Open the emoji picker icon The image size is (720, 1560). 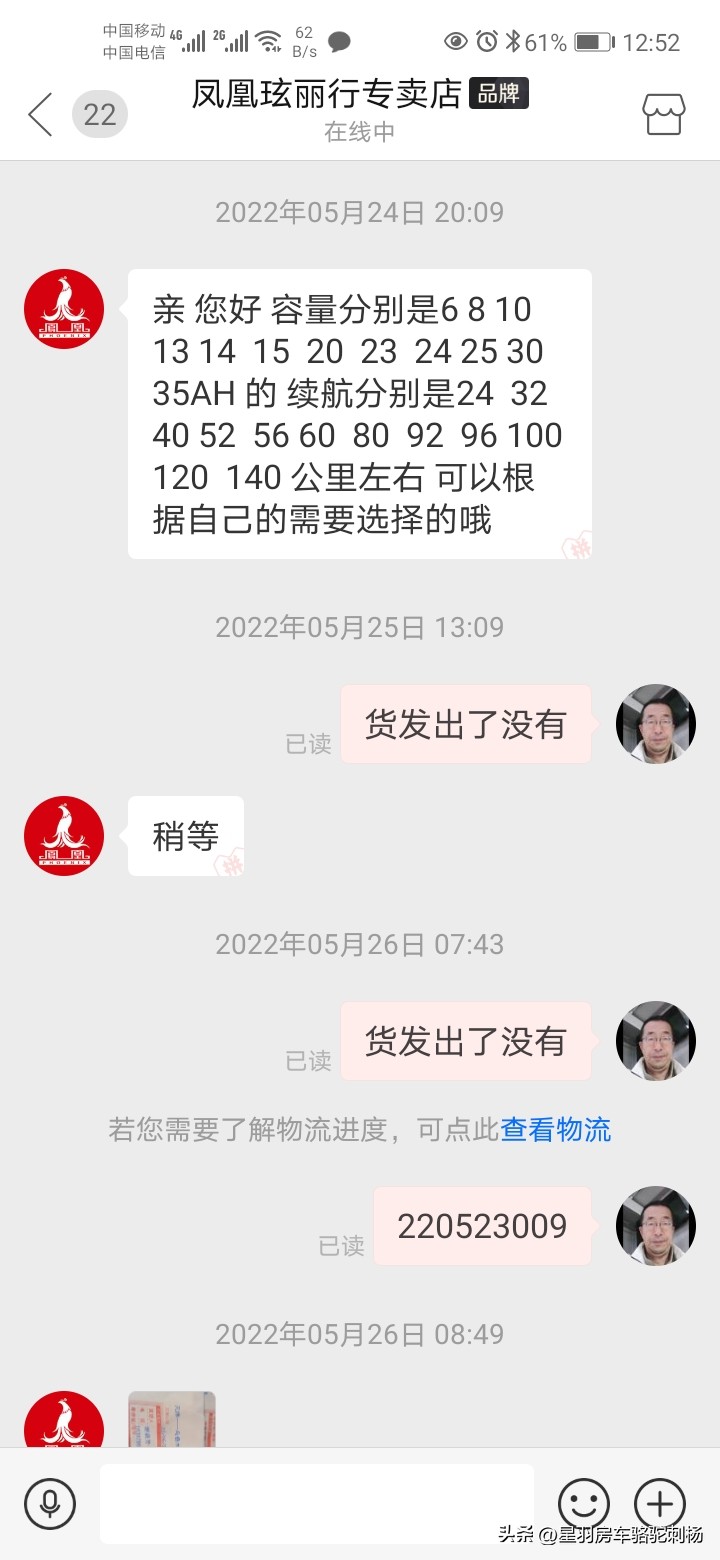coord(583,1503)
